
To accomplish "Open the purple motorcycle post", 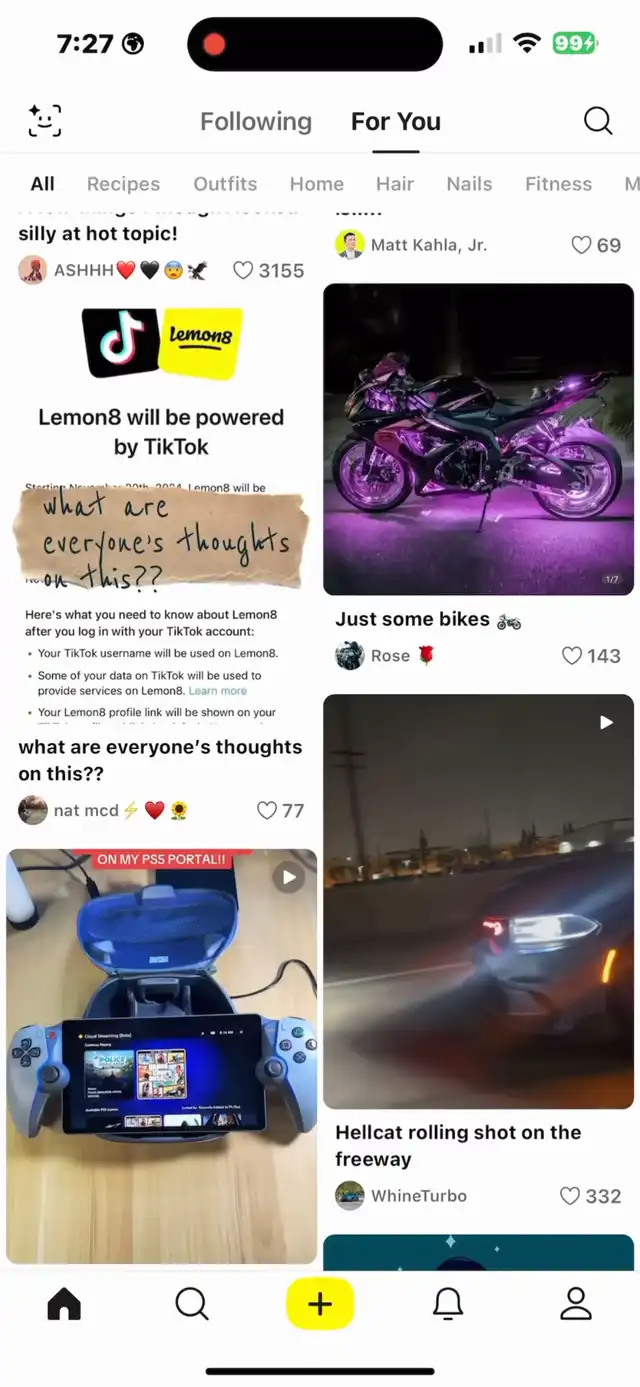I will coord(478,440).
